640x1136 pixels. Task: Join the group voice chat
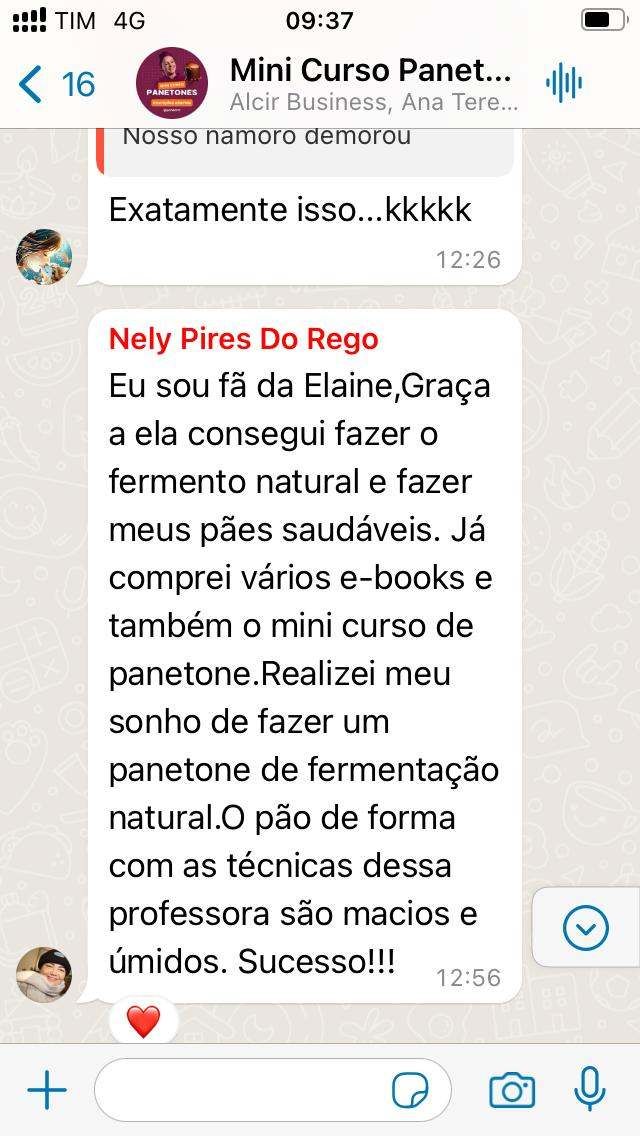(x=564, y=84)
